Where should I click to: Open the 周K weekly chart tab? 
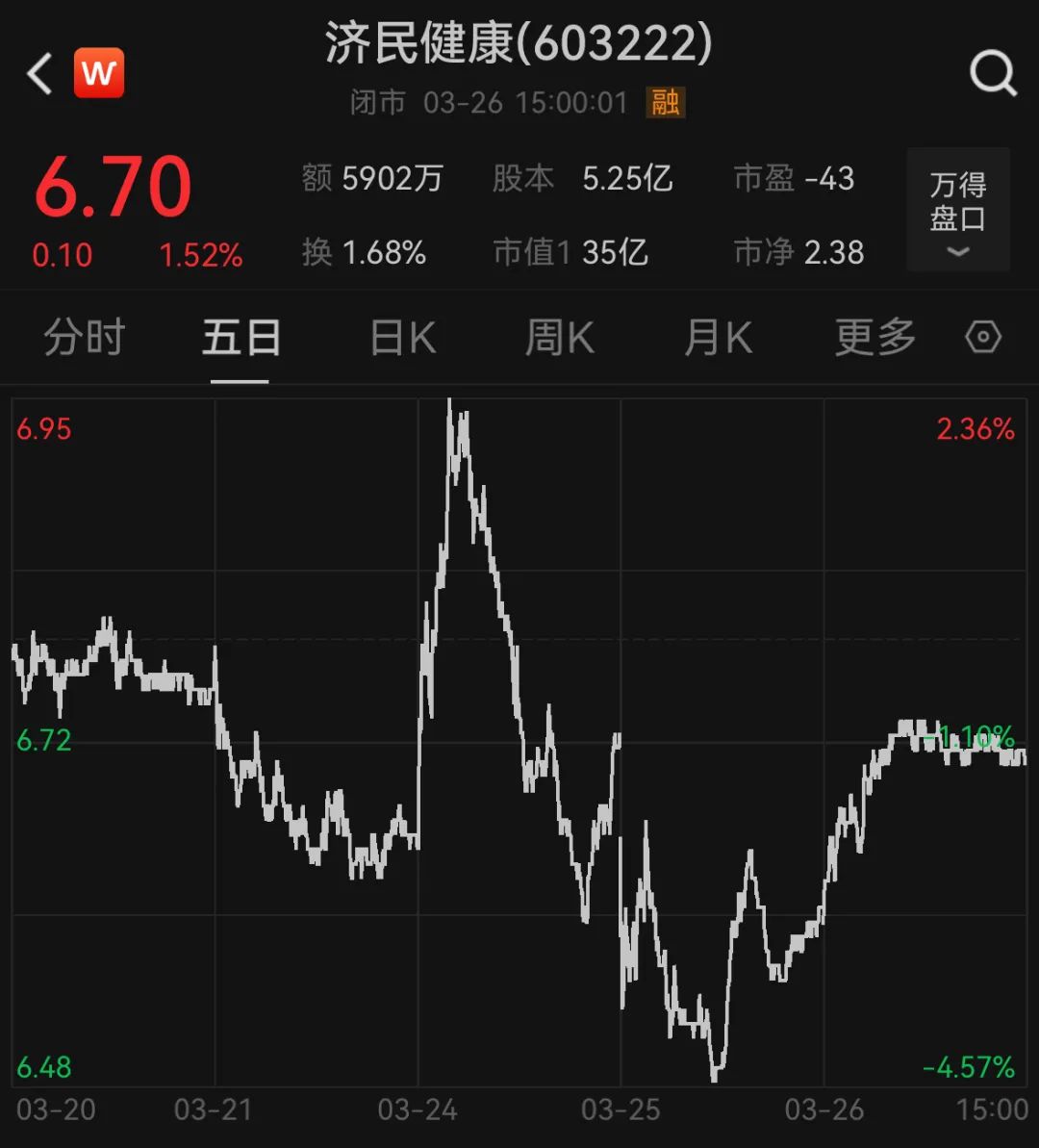559,338
